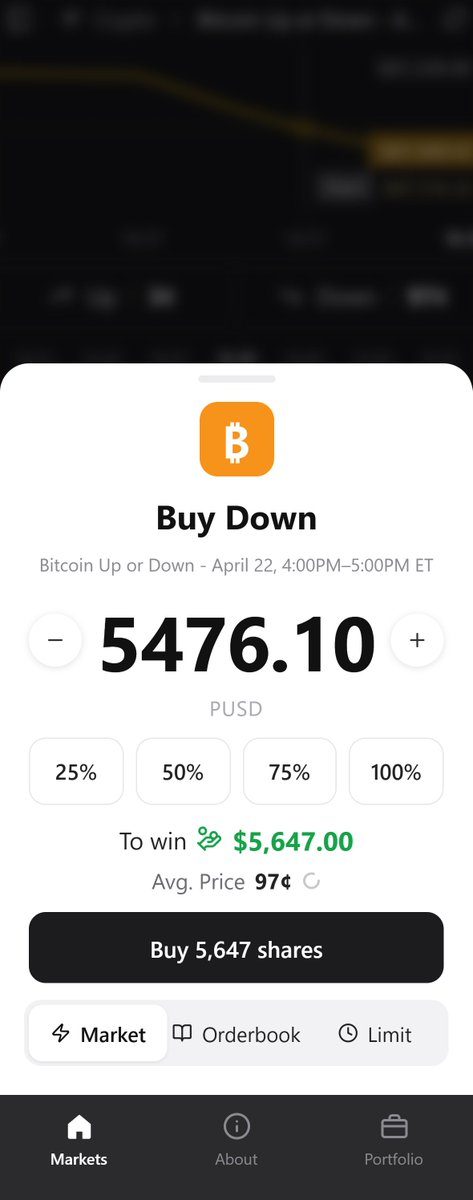Go to the Portfolio tab
Viewport: 473px width, 1200px height.
(393, 1141)
